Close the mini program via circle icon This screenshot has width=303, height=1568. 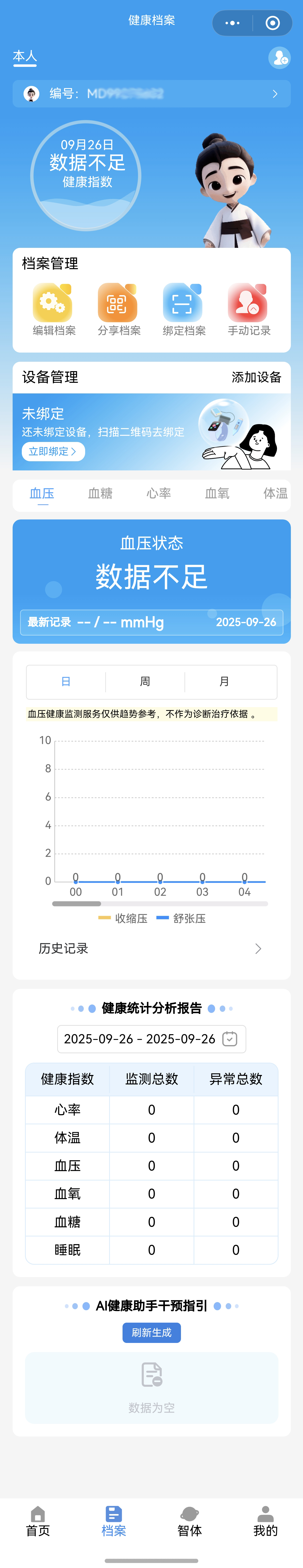(273, 23)
